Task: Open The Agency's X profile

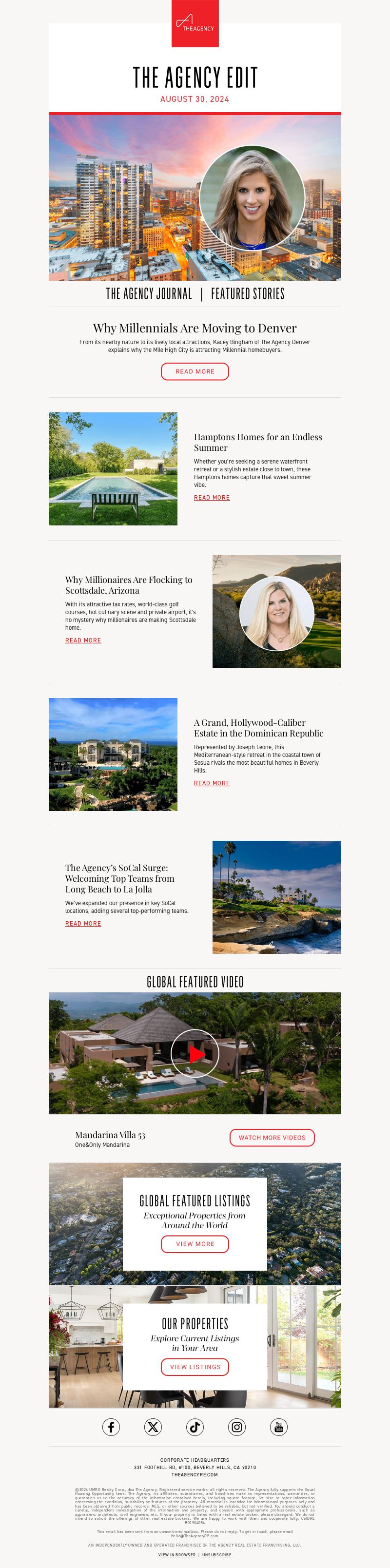Action: [153, 1427]
